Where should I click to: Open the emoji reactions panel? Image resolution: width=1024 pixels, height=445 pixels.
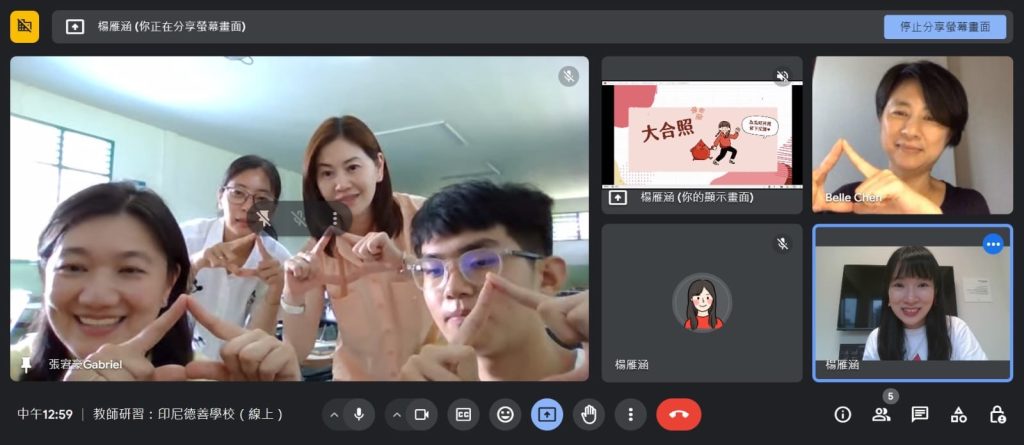pyautogui.click(x=505, y=414)
